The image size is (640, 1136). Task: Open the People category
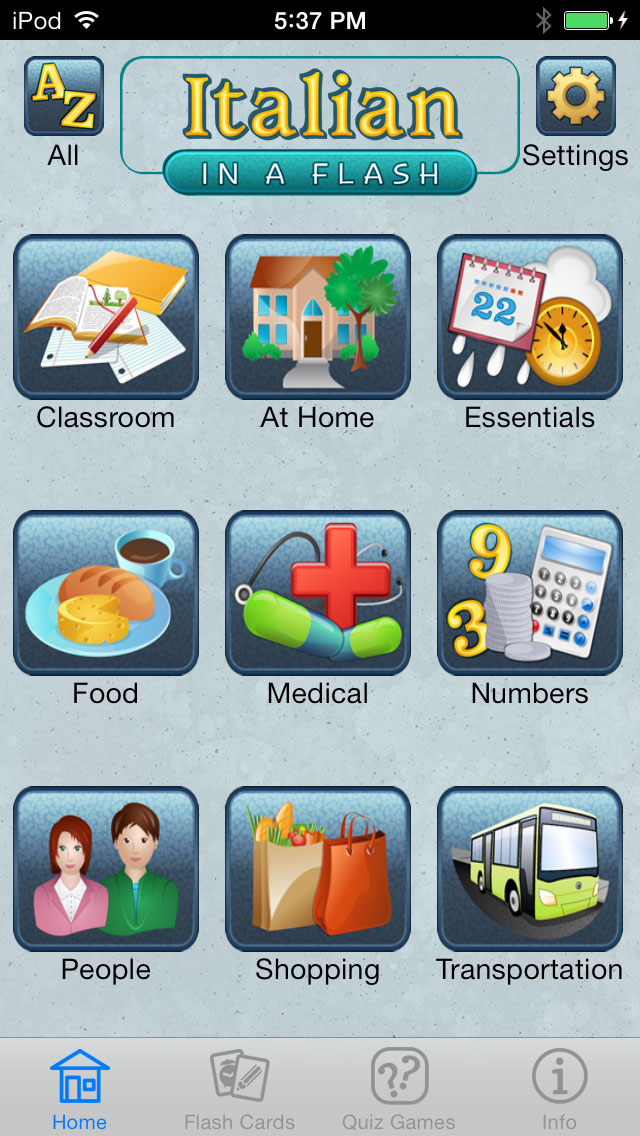[x=106, y=869]
